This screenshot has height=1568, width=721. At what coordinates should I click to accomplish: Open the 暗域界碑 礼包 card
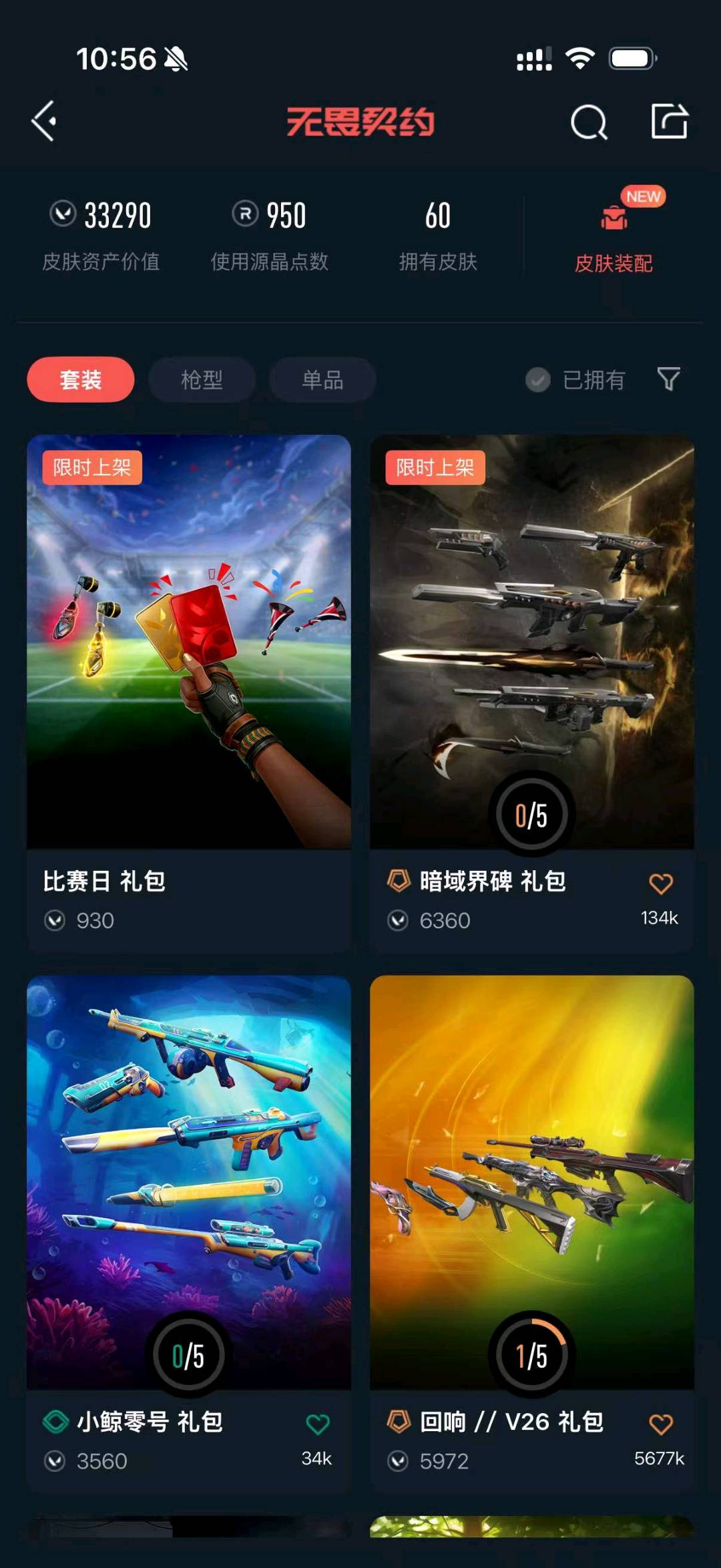click(532, 693)
